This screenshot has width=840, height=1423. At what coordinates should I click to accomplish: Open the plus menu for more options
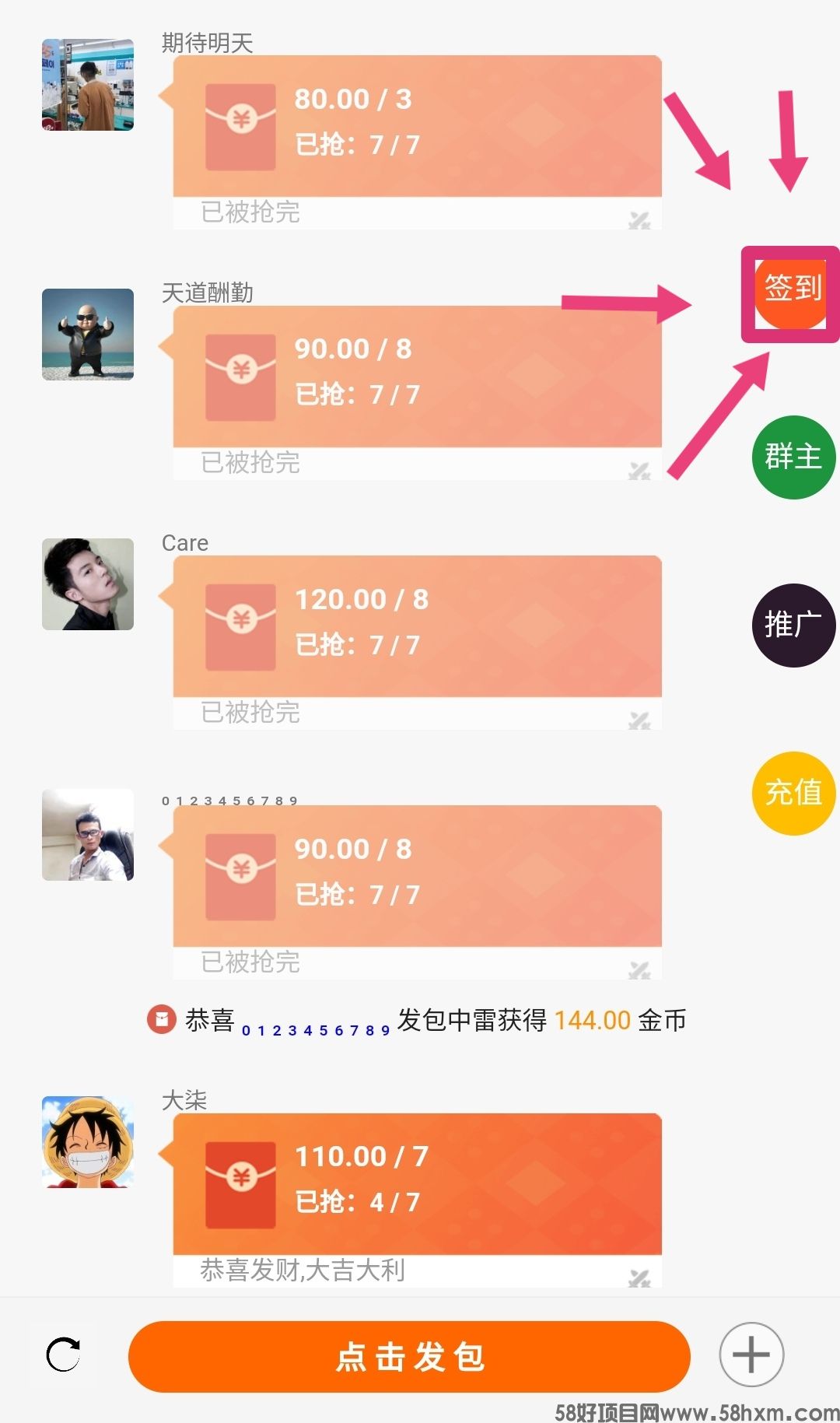751,1355
